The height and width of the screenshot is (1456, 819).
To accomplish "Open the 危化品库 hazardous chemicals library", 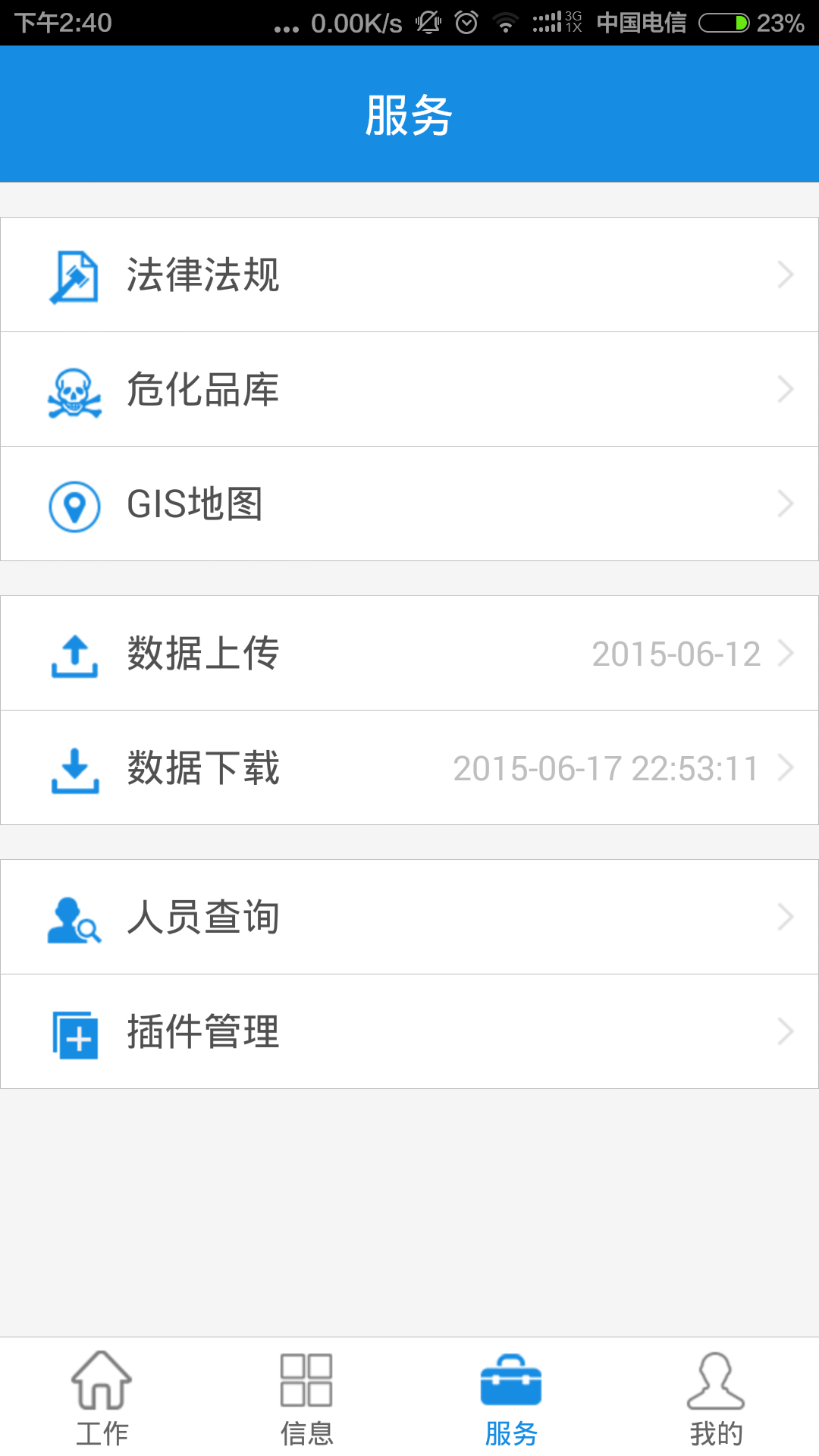I will pos(409,389).
